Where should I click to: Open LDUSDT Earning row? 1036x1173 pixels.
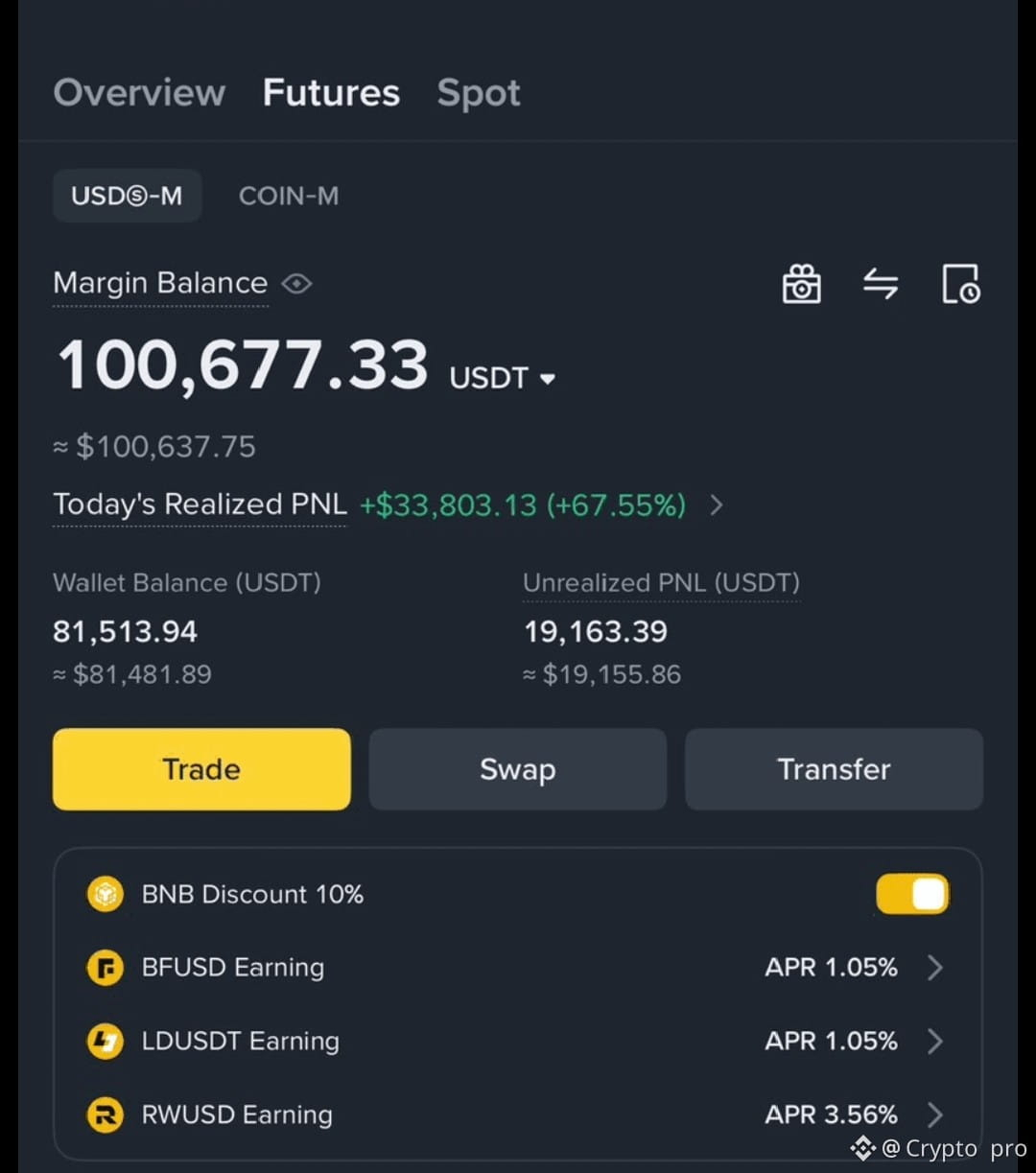(x=517, y=1042)
